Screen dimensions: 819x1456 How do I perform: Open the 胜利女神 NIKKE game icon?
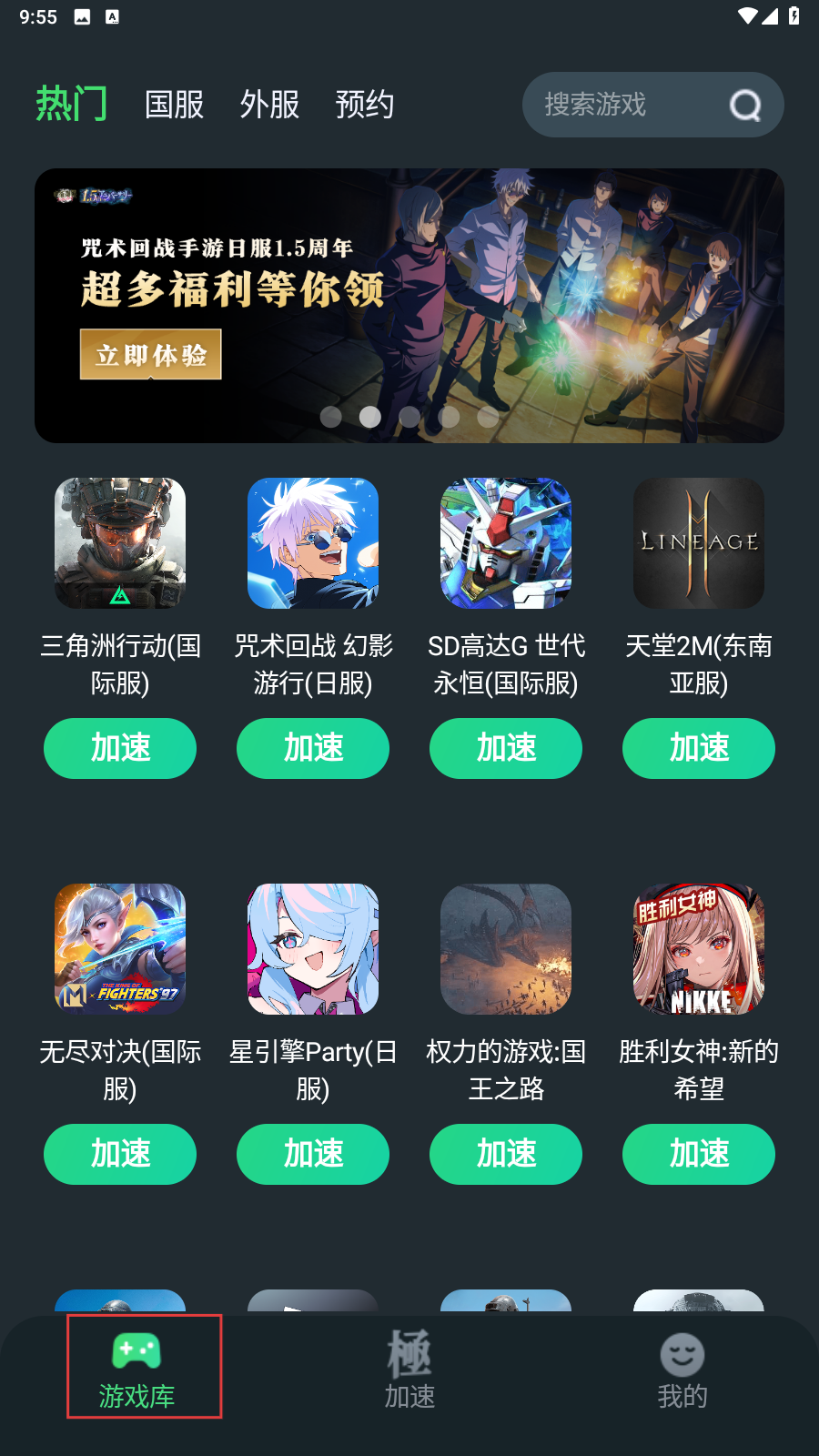point(699,949)
